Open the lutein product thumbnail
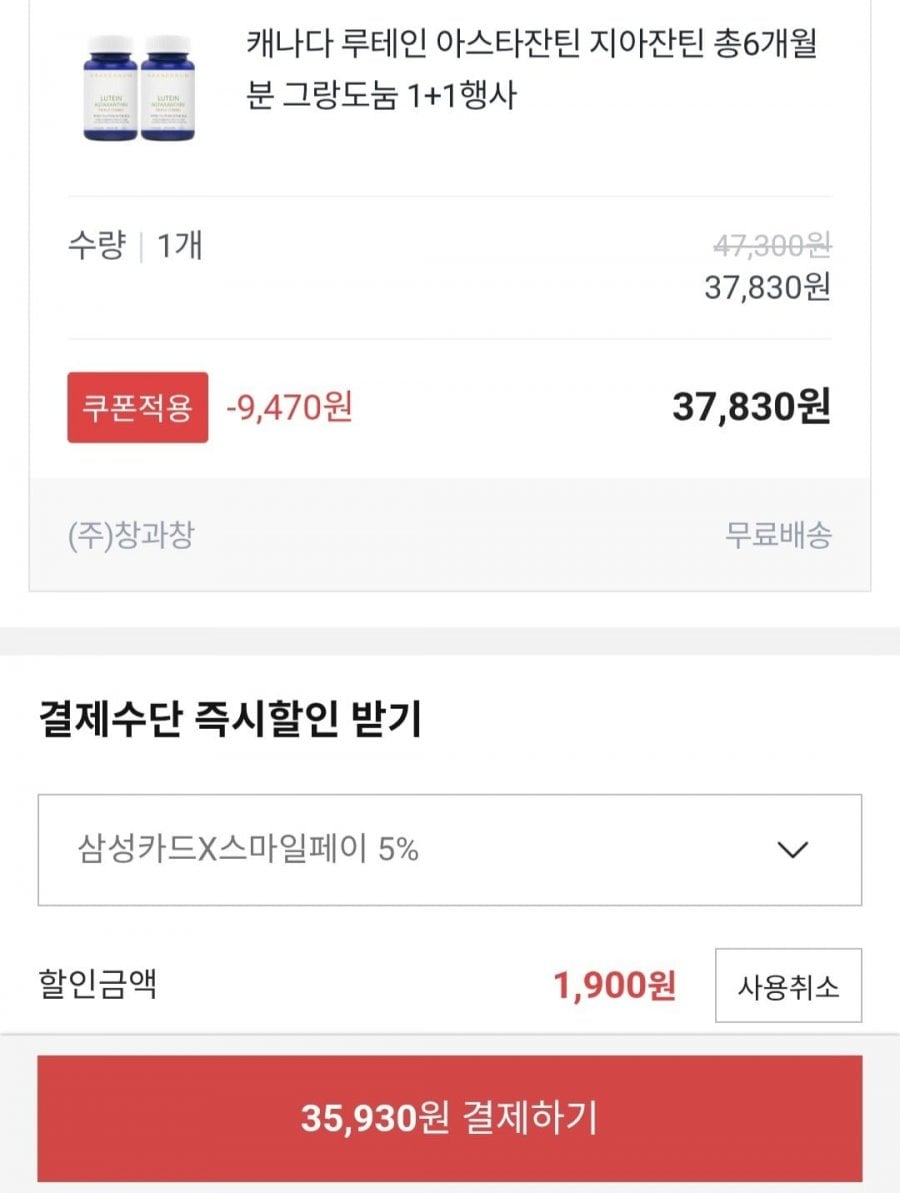Image resolution: width=900 pixels, height=1193 pixels. 139,88
